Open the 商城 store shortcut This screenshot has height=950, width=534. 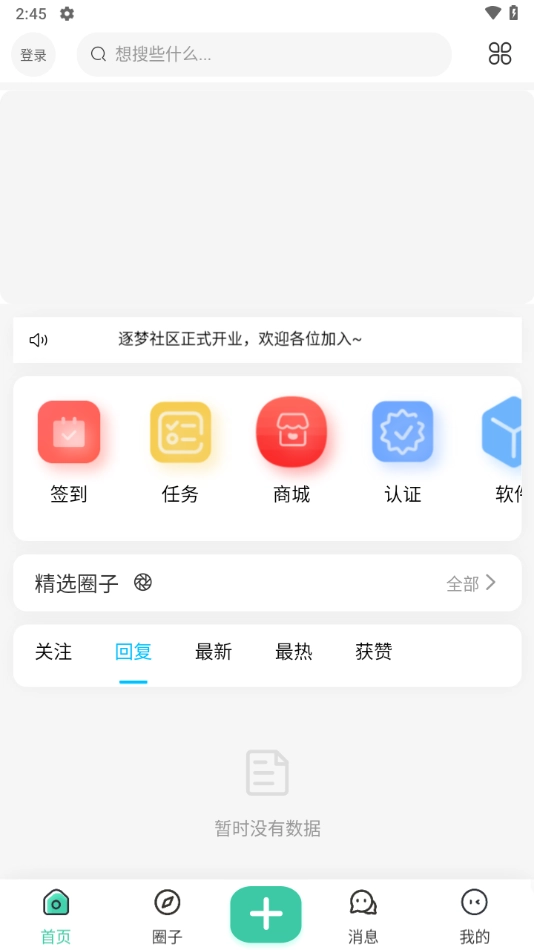(x=292, y=453)
